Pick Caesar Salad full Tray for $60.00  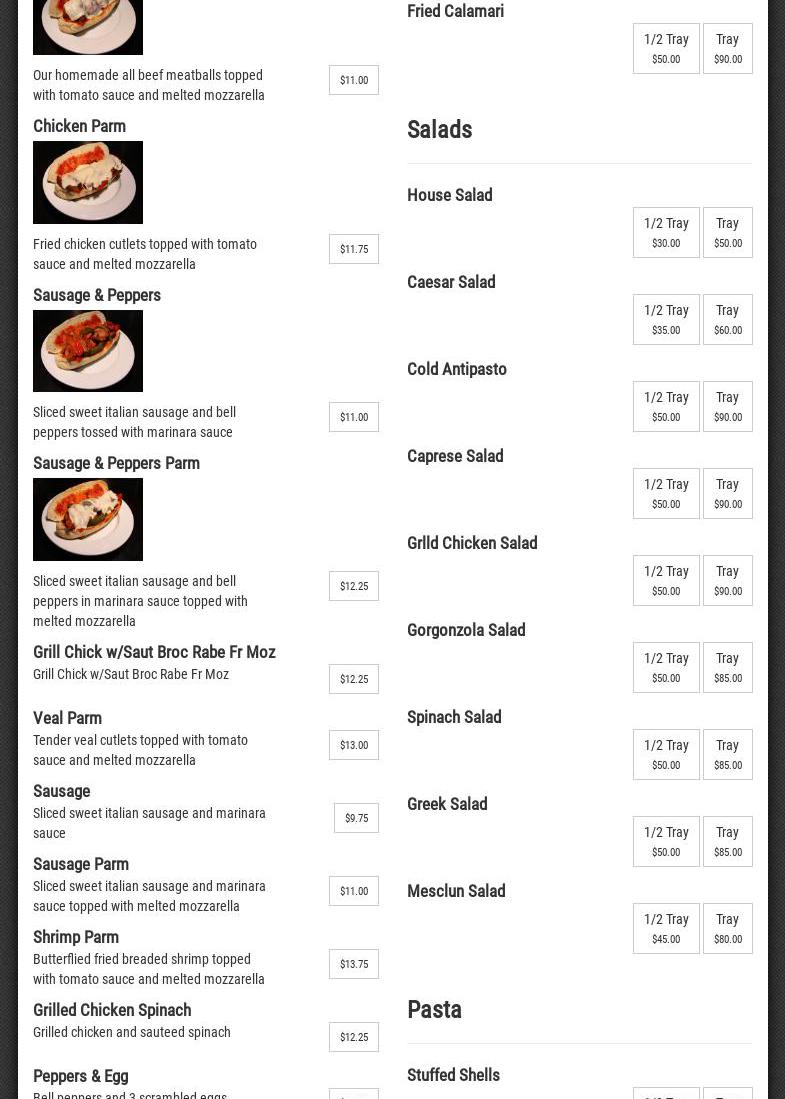click(727, 319)
